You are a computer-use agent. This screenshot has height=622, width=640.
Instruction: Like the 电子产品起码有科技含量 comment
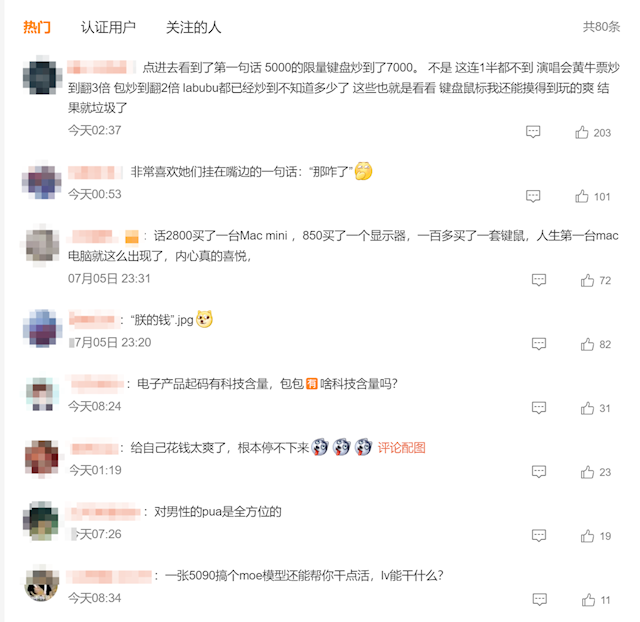[582, 408]
